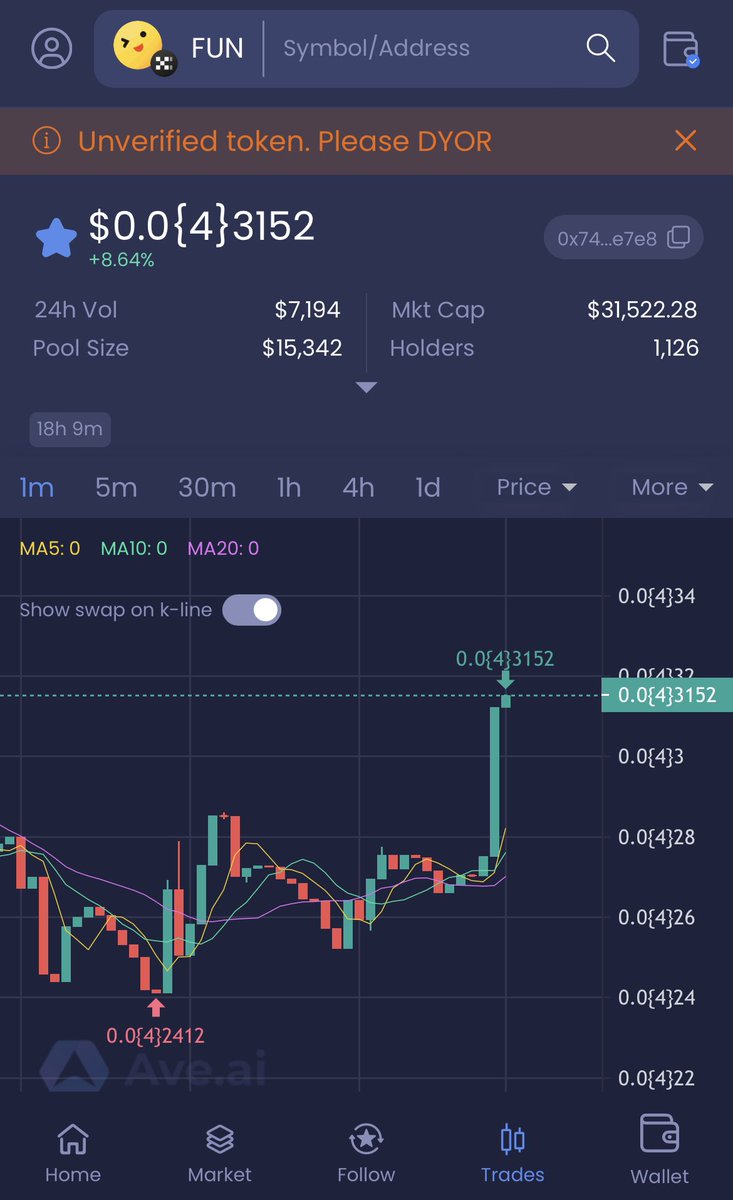Copy the contract address 0x74...e7e8
733x1200 pixels.
[x=623, y=238]
